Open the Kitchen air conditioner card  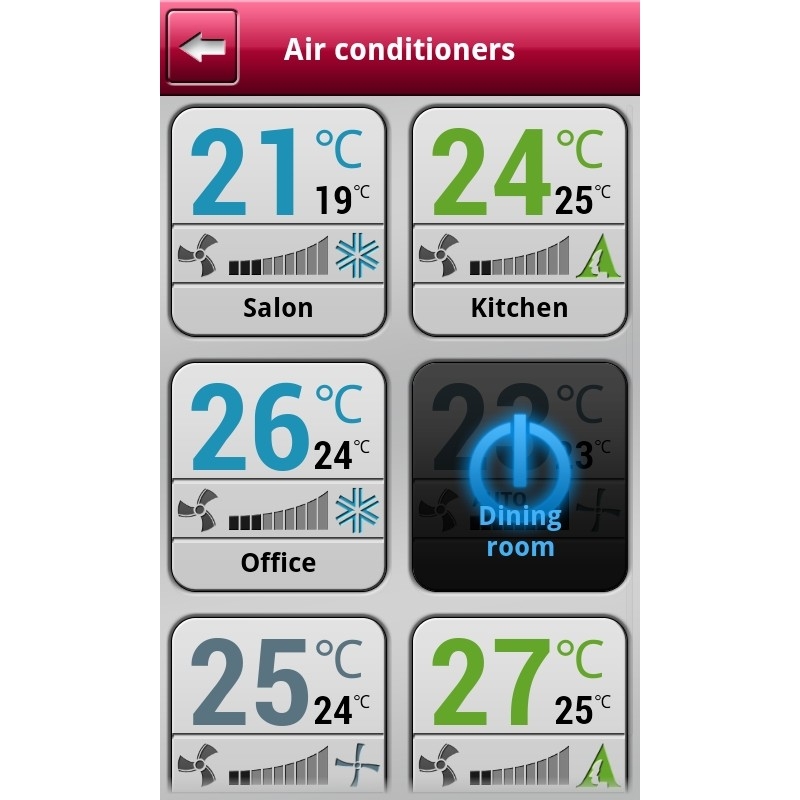click(519, 221)
